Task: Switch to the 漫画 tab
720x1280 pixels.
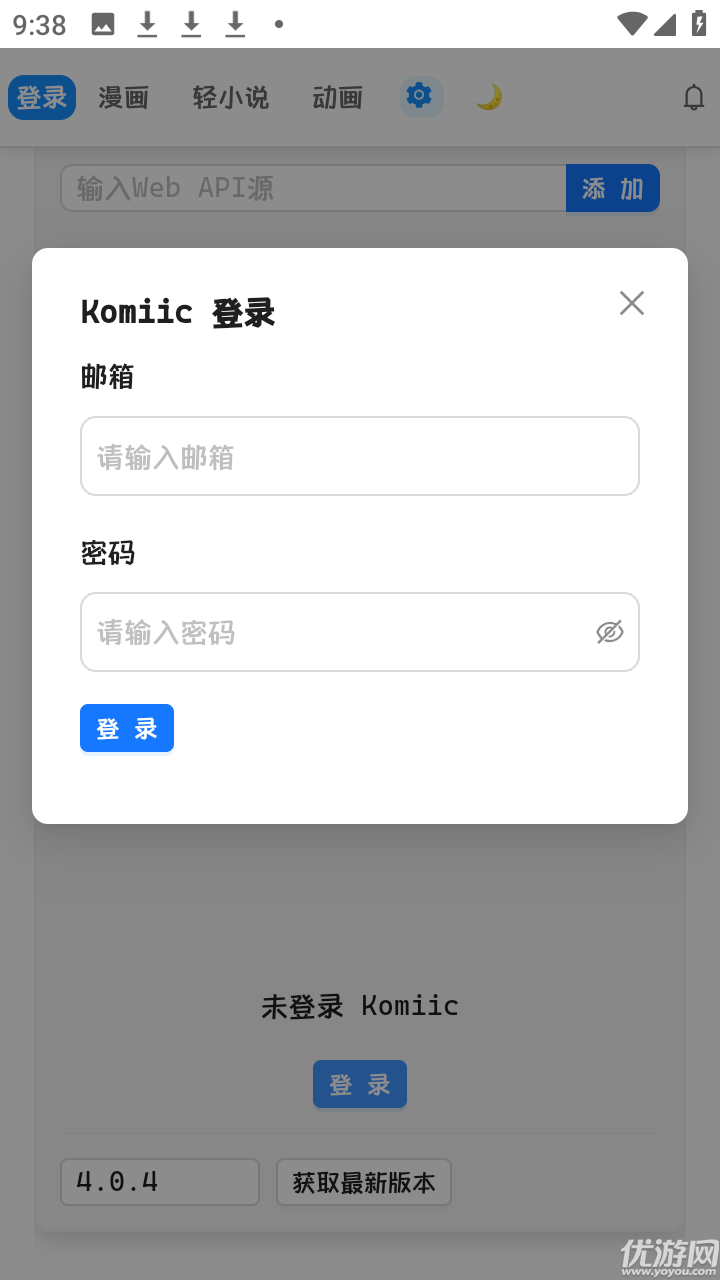Action: tap(123, 97)
